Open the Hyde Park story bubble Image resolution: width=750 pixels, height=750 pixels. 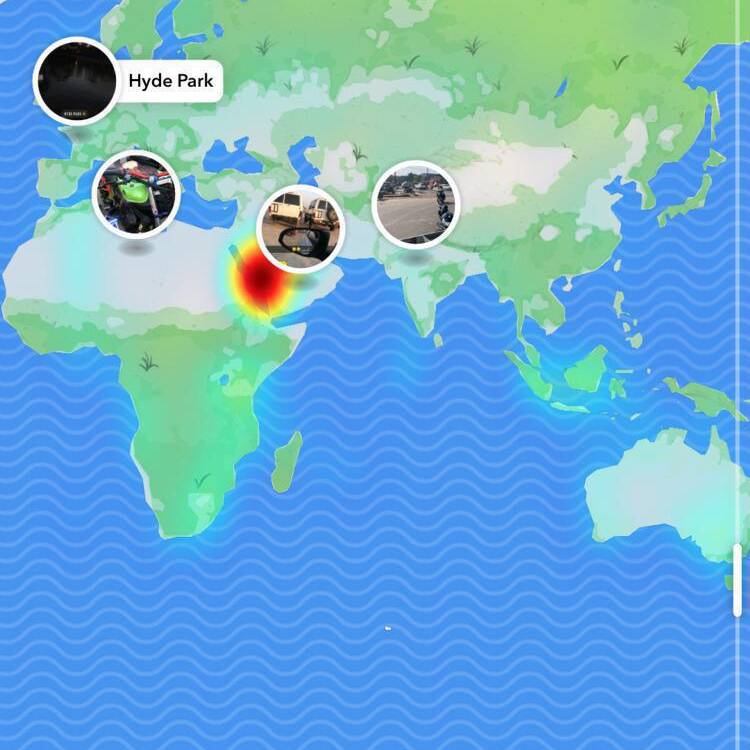[x=77, y=81]
